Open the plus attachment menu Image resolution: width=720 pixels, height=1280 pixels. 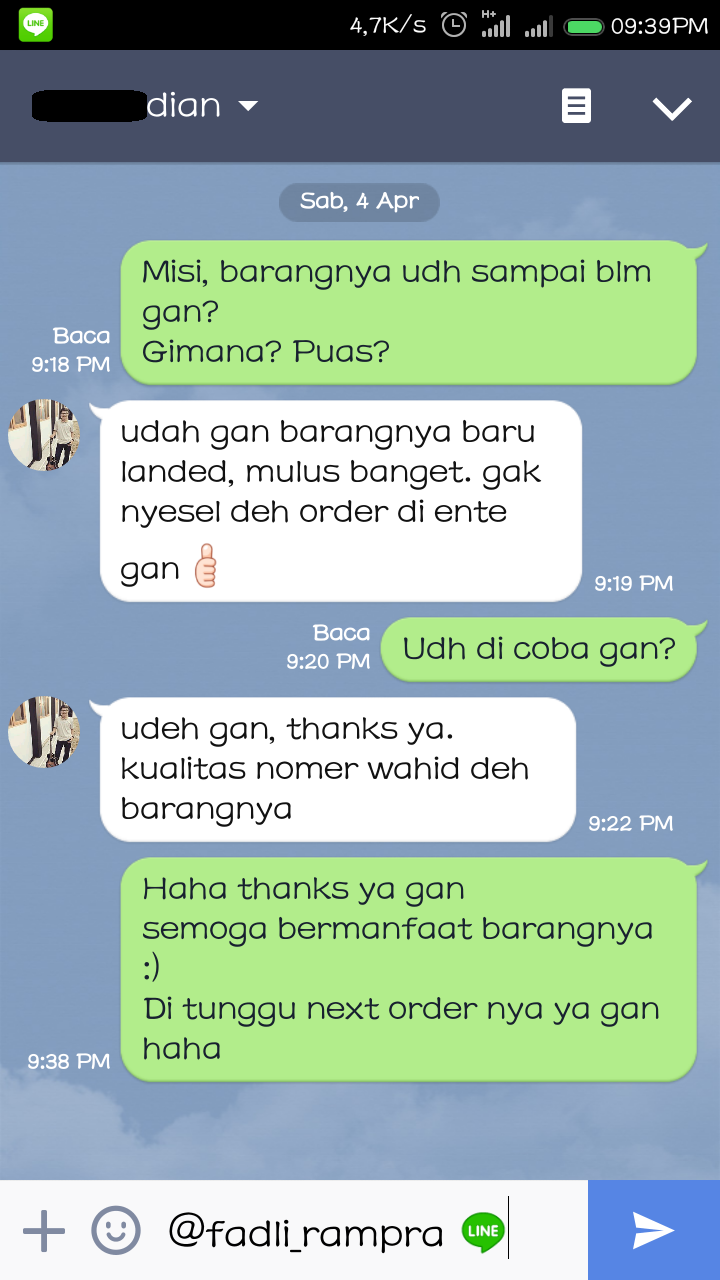(x=43, y=1231)
